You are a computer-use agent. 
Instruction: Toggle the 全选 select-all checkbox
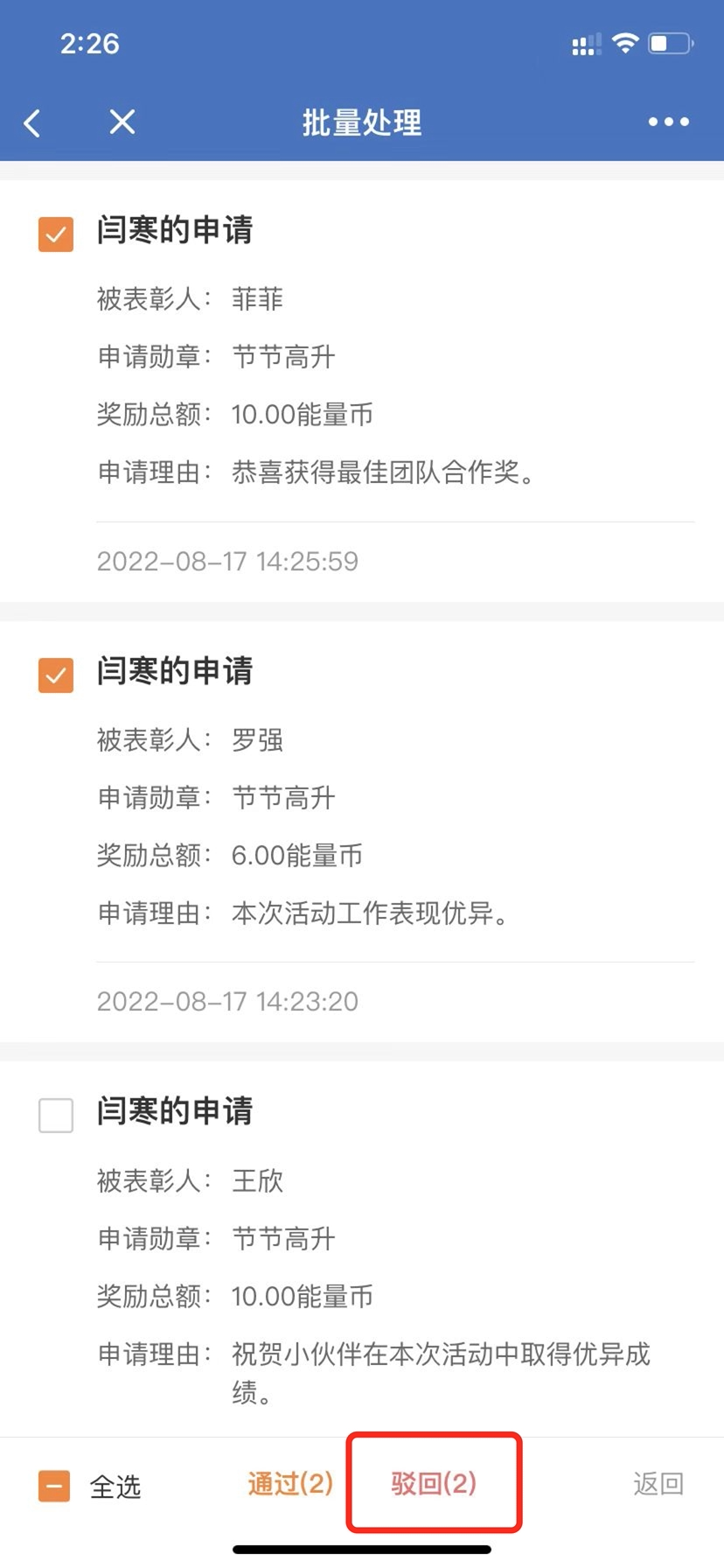[54, 1486]
